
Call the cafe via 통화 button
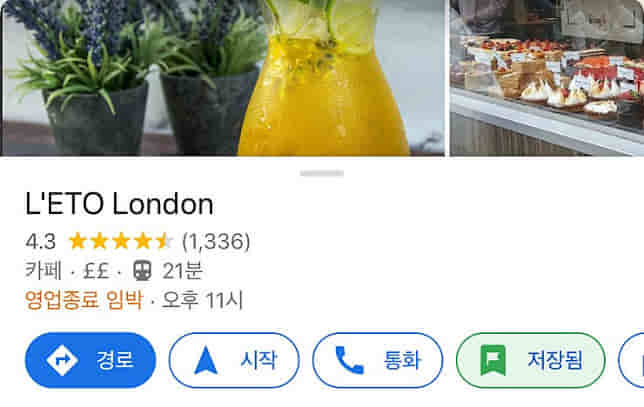pyautogui.click(x=377, y=360)
